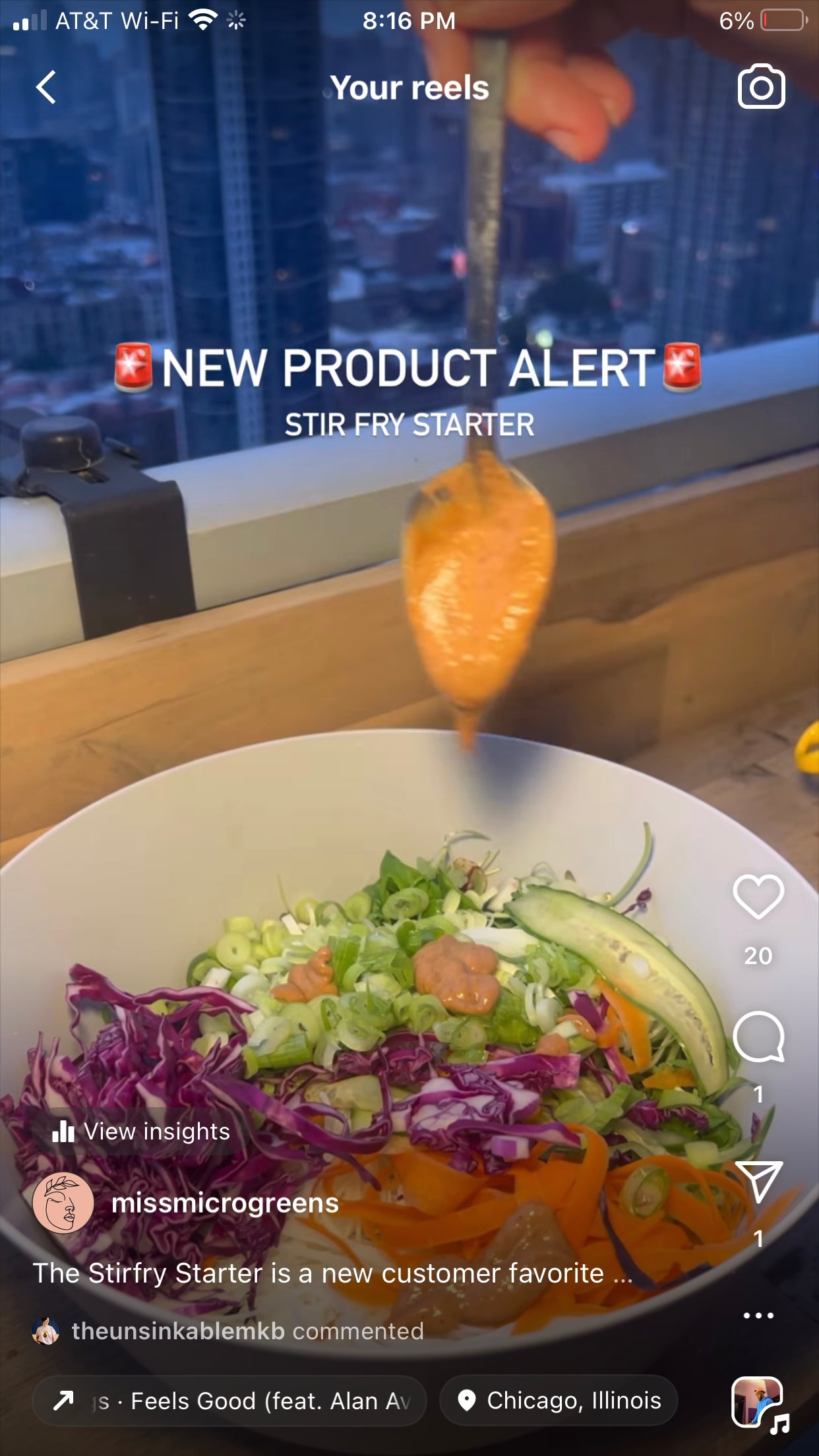Viewport: 819px width, 1456px height.
Task: Open the comments bubble
Action: click(758, 1037)
